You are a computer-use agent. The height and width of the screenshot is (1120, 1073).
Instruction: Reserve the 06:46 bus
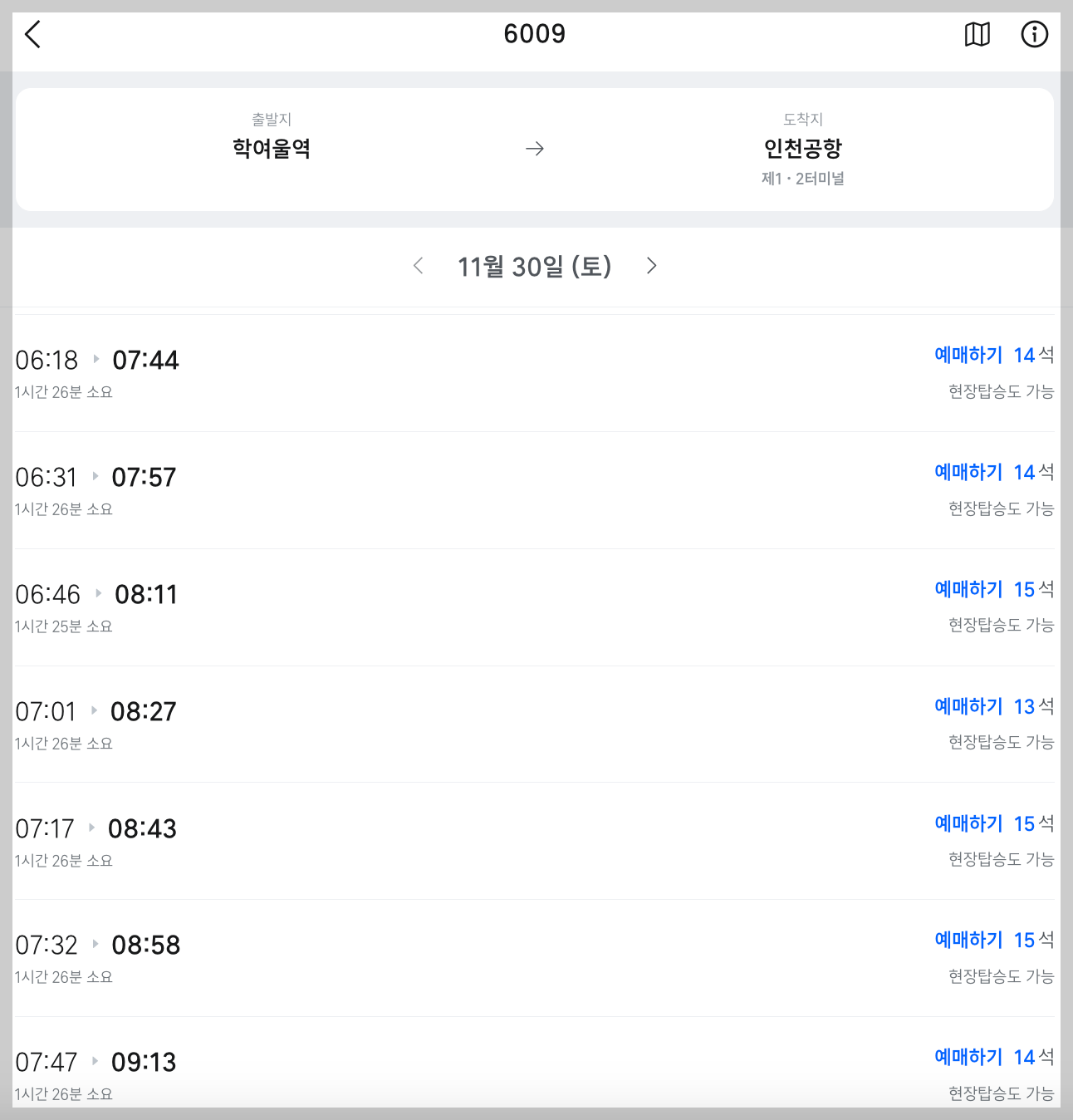(x=968, y=590)
